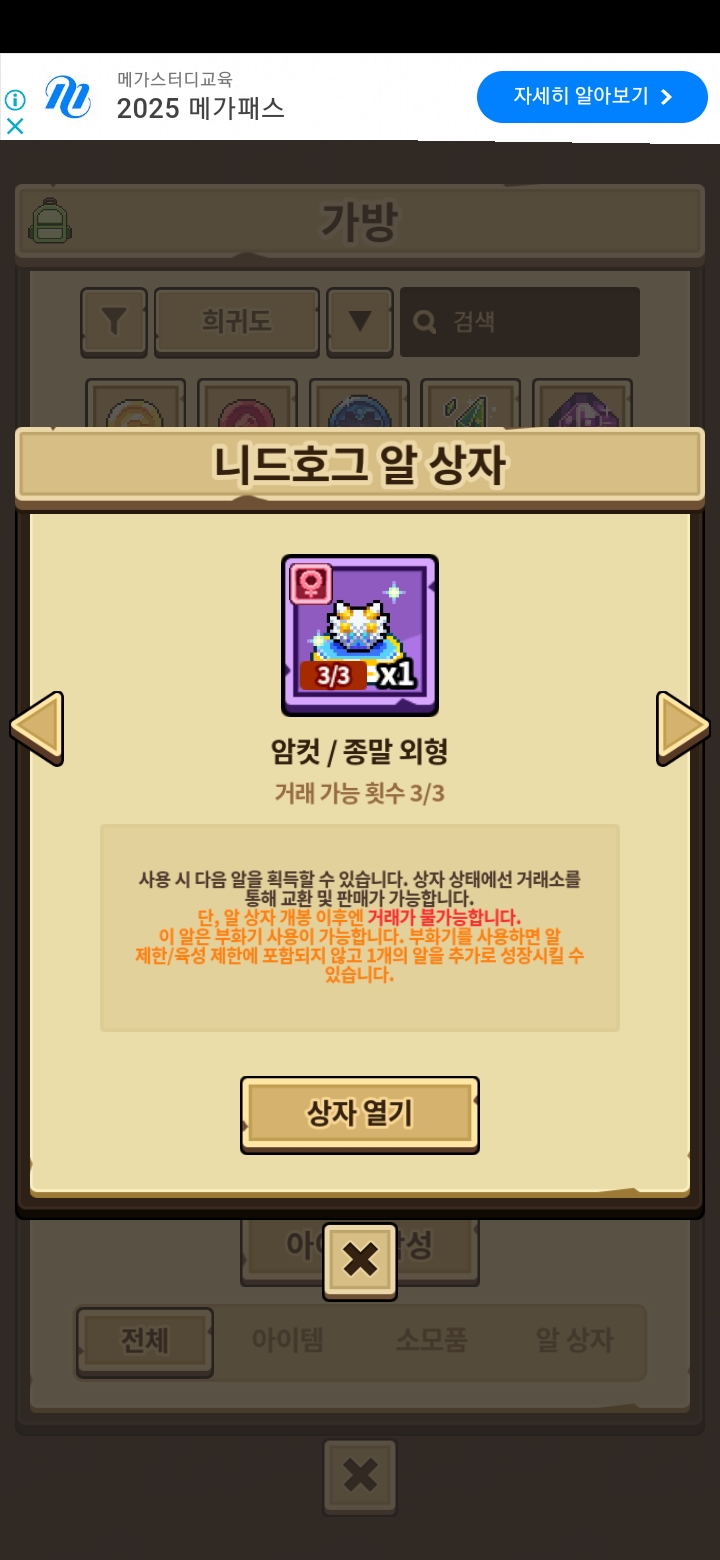This screenshot has height=1560, width=720.
Task: Tap the 상자 열기 button
Action: pos(360,1114)
